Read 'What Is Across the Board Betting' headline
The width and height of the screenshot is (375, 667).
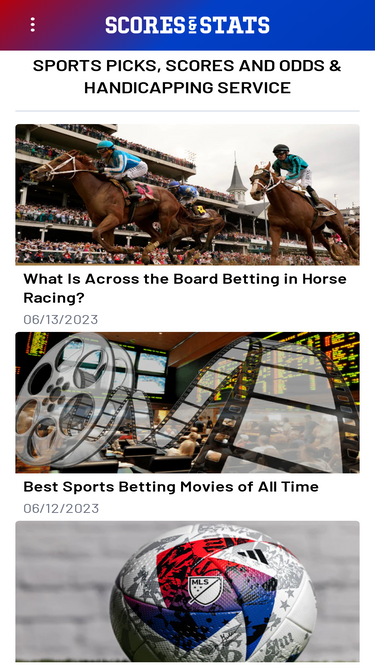click(185, 288)
